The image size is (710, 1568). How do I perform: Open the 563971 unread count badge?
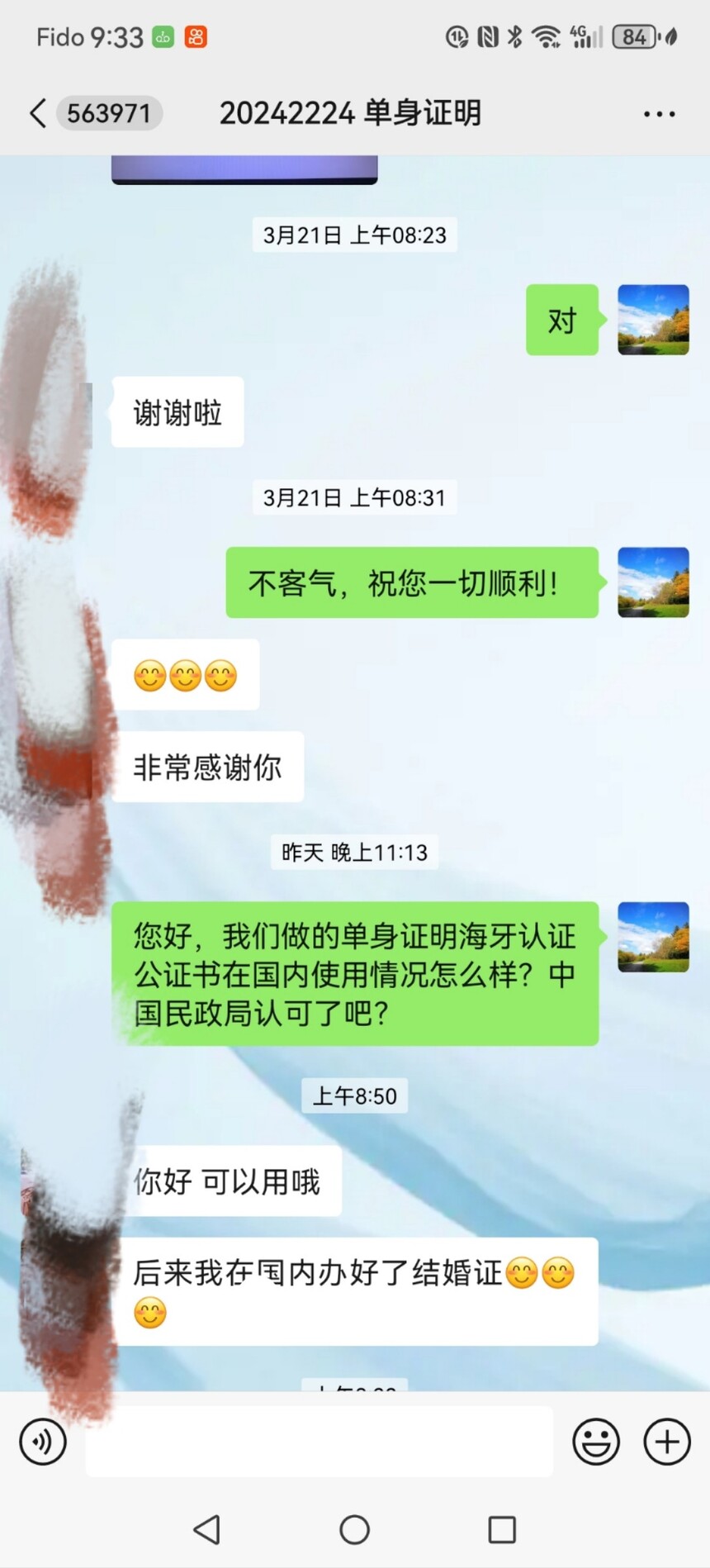[110, 113]
